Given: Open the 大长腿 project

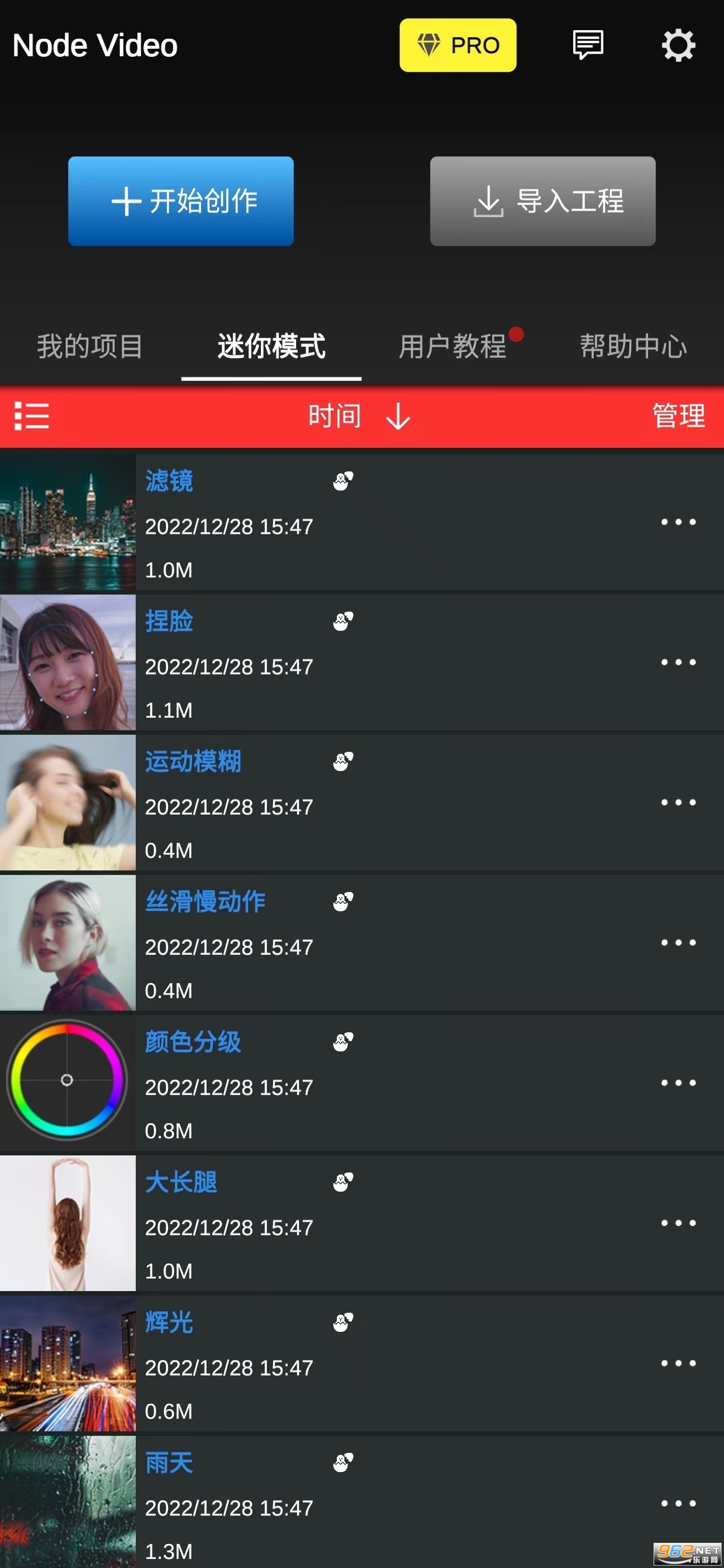Looking at the screenshot, I should pyautogui.click(x=181, y=1182).
